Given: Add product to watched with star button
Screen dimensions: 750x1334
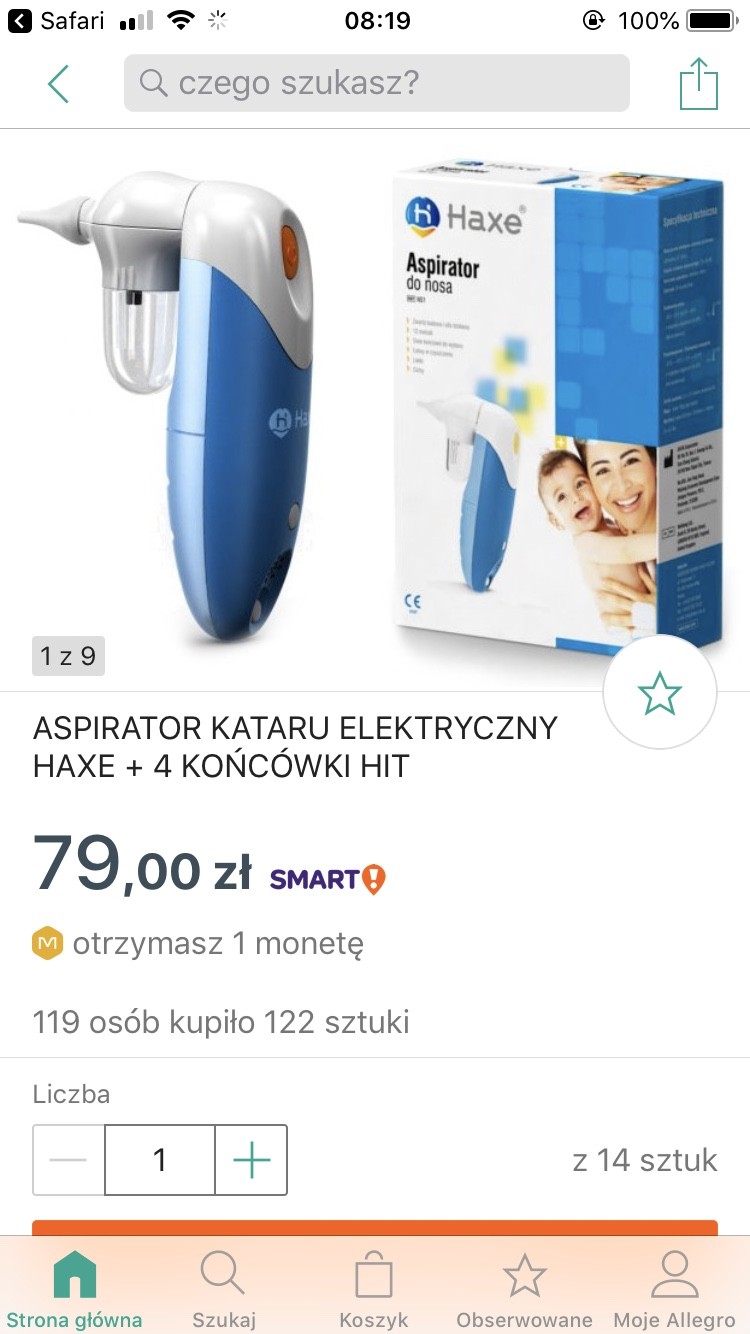Looking at the screenshot, I should click(660, 692).
